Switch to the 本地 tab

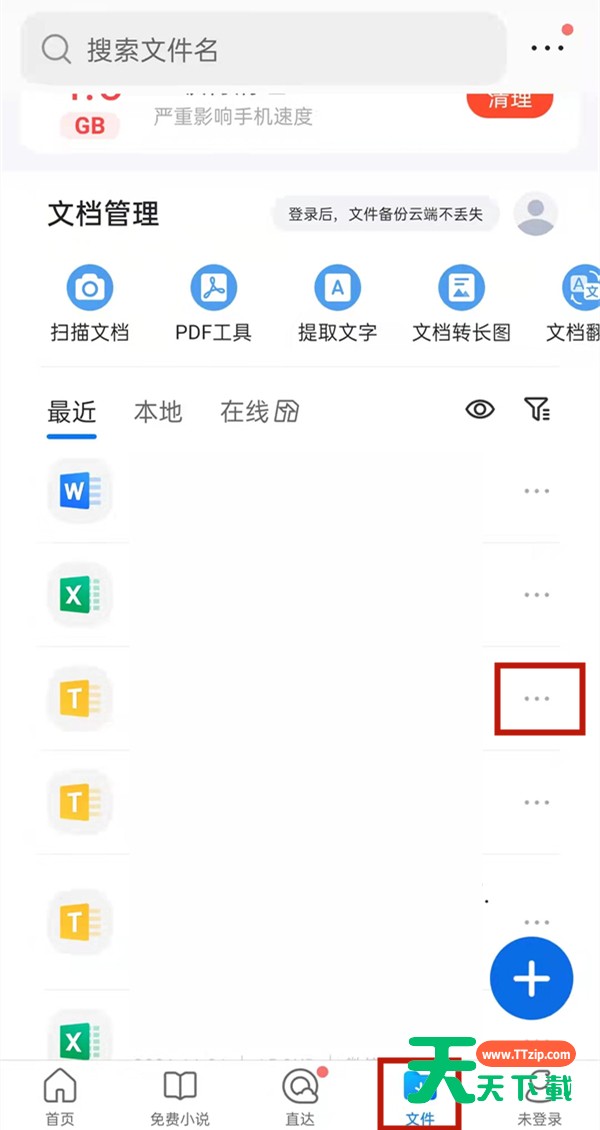tap(158, 412)
